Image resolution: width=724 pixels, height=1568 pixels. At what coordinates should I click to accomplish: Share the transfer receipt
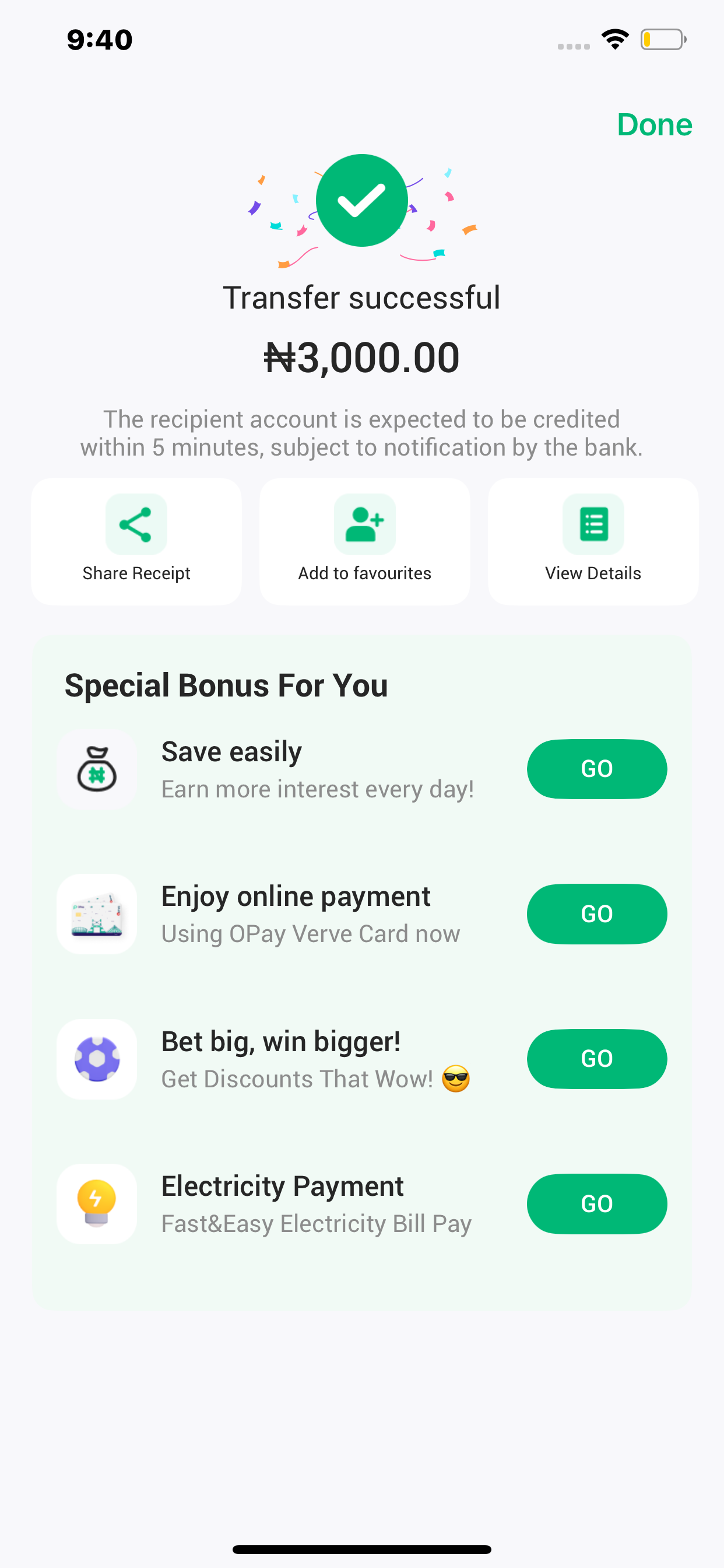136,541
